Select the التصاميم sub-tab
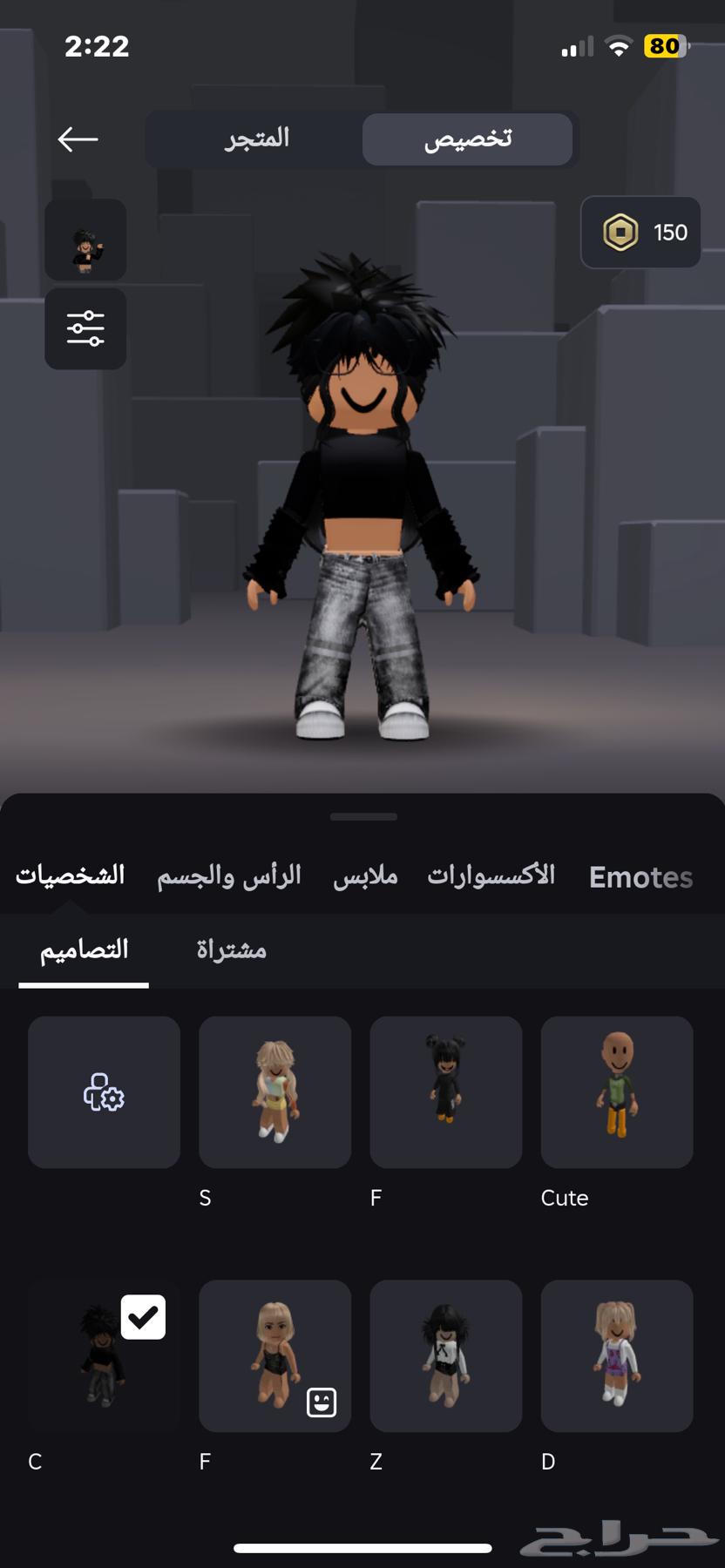 pyautogui.click(x=84, y=950)
